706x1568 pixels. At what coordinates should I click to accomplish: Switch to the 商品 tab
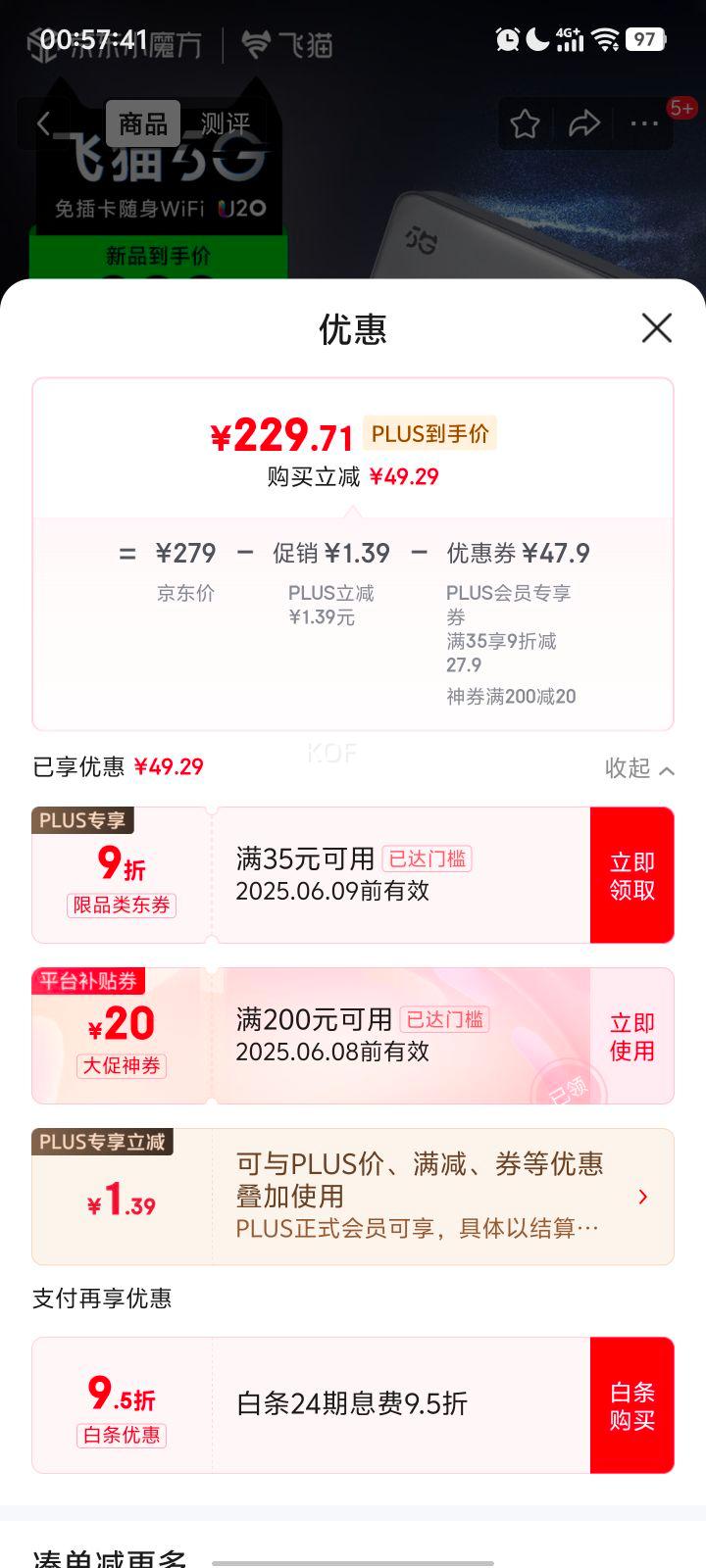143,123
